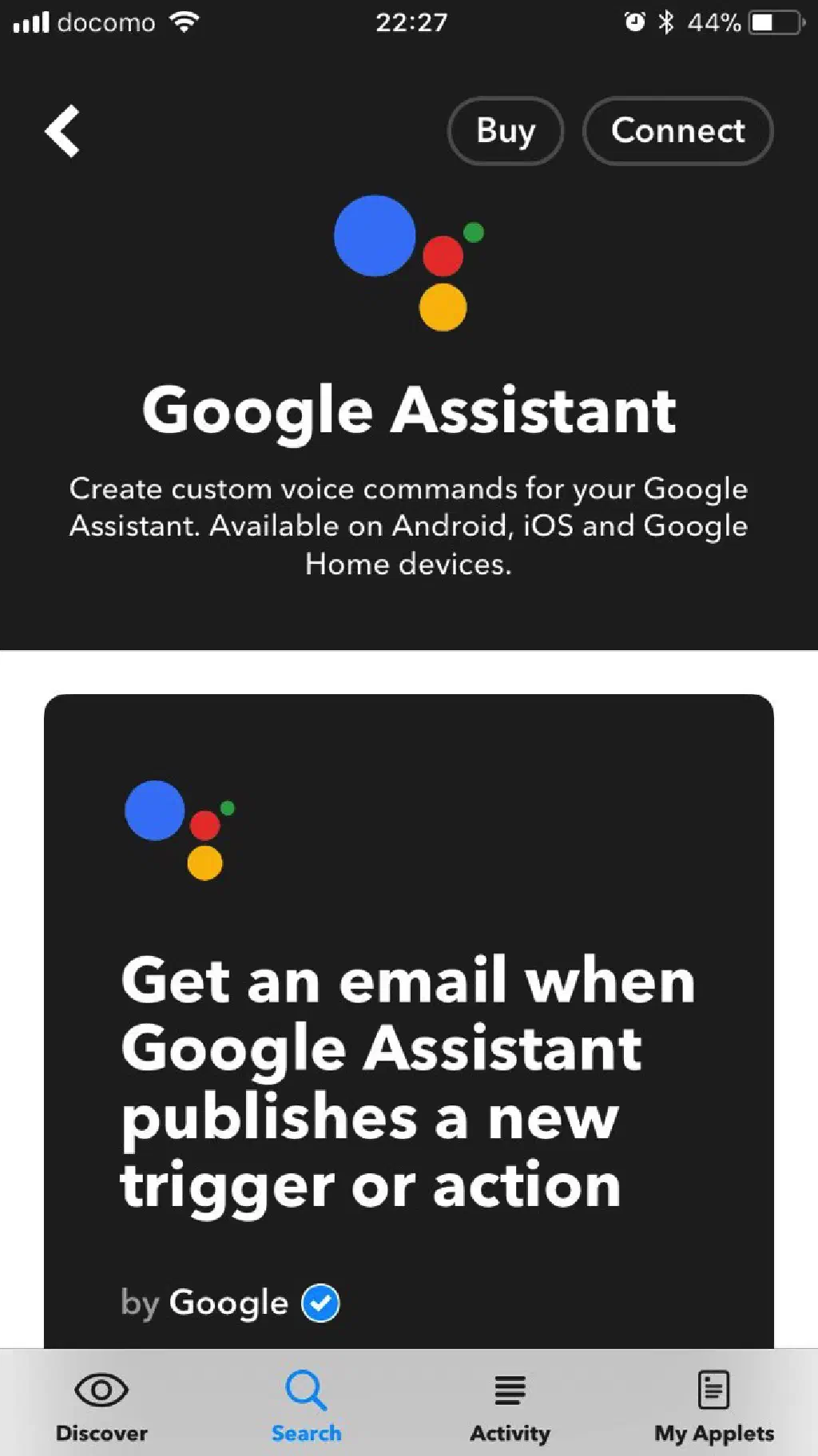Switch to the Discover tab

(x=101, y=1407)
